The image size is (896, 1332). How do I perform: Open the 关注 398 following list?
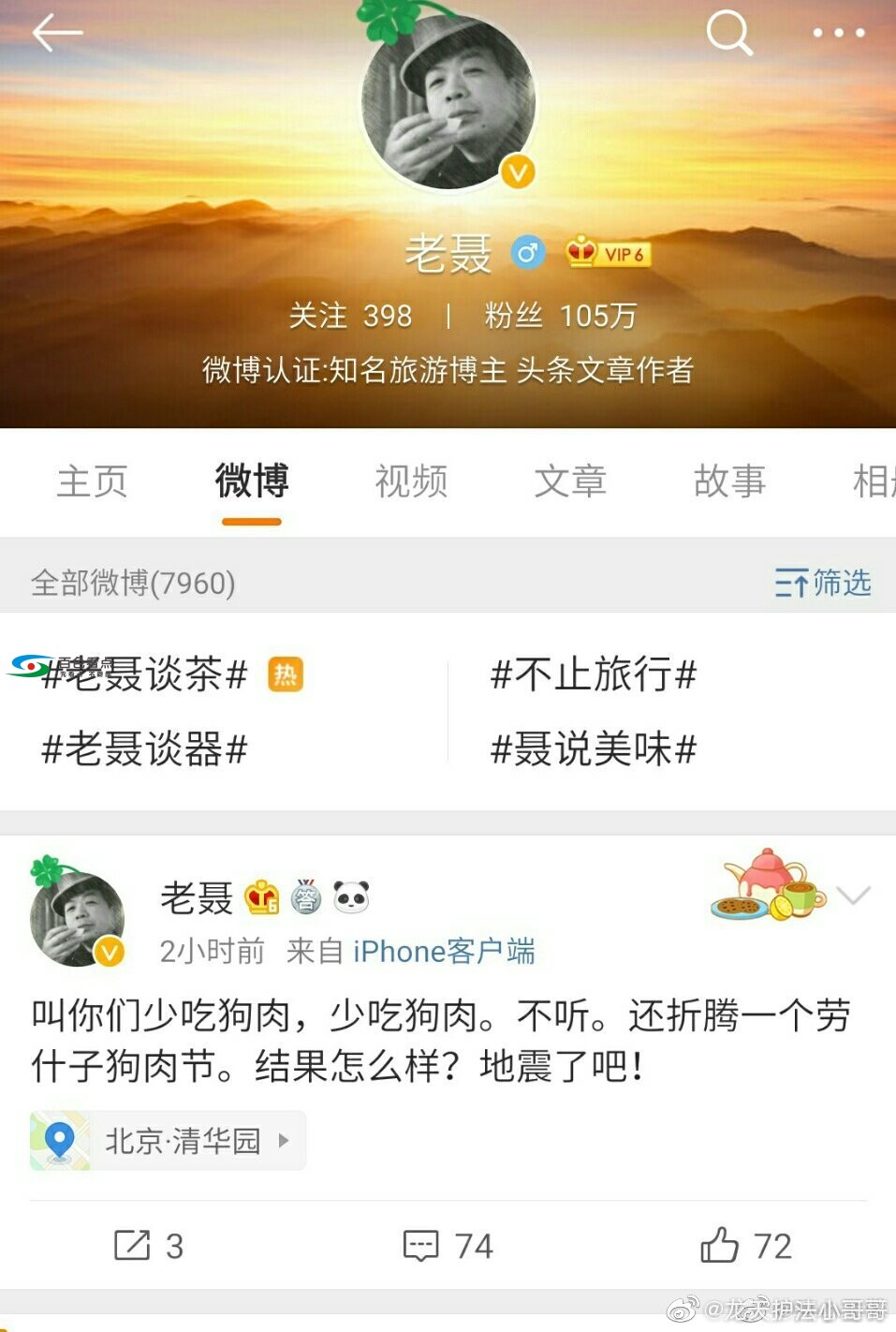(350, 316)
